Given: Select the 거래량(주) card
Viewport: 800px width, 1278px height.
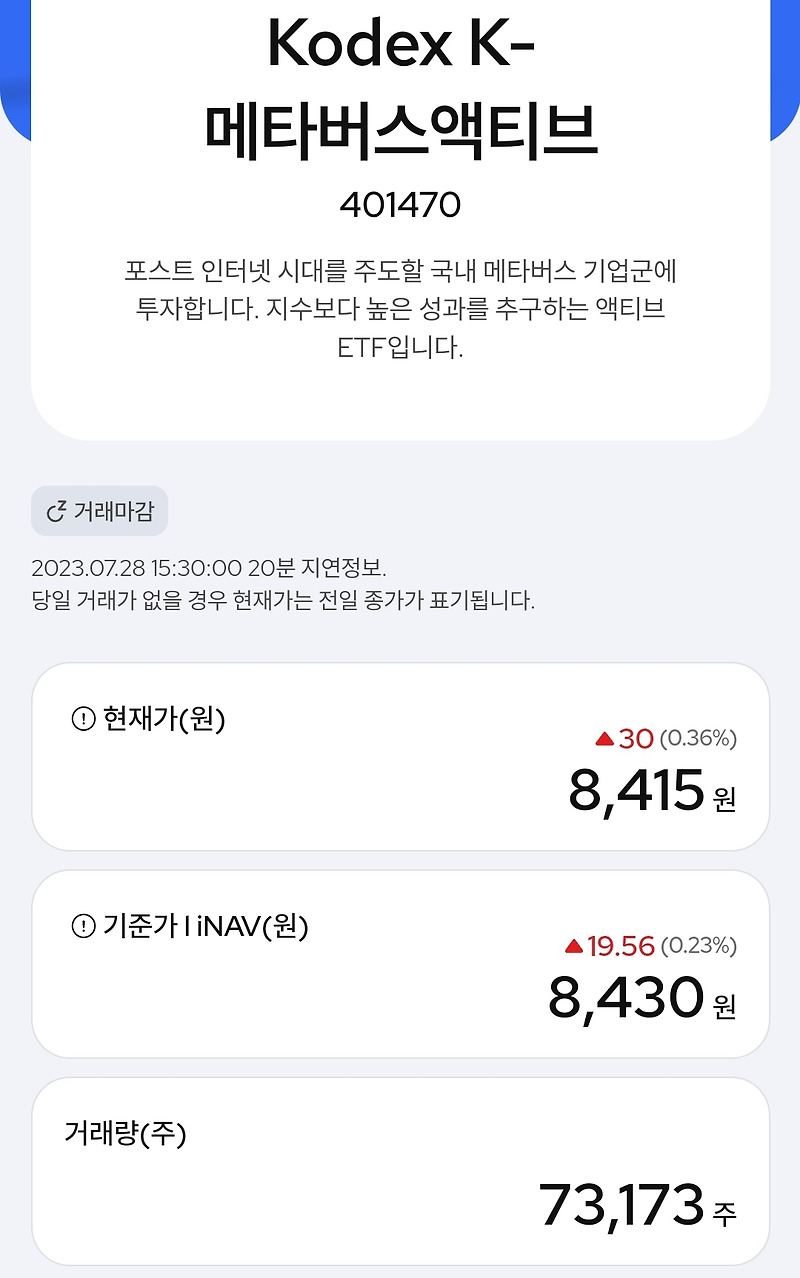Looking at the screenshot, I should (400, 1168).
